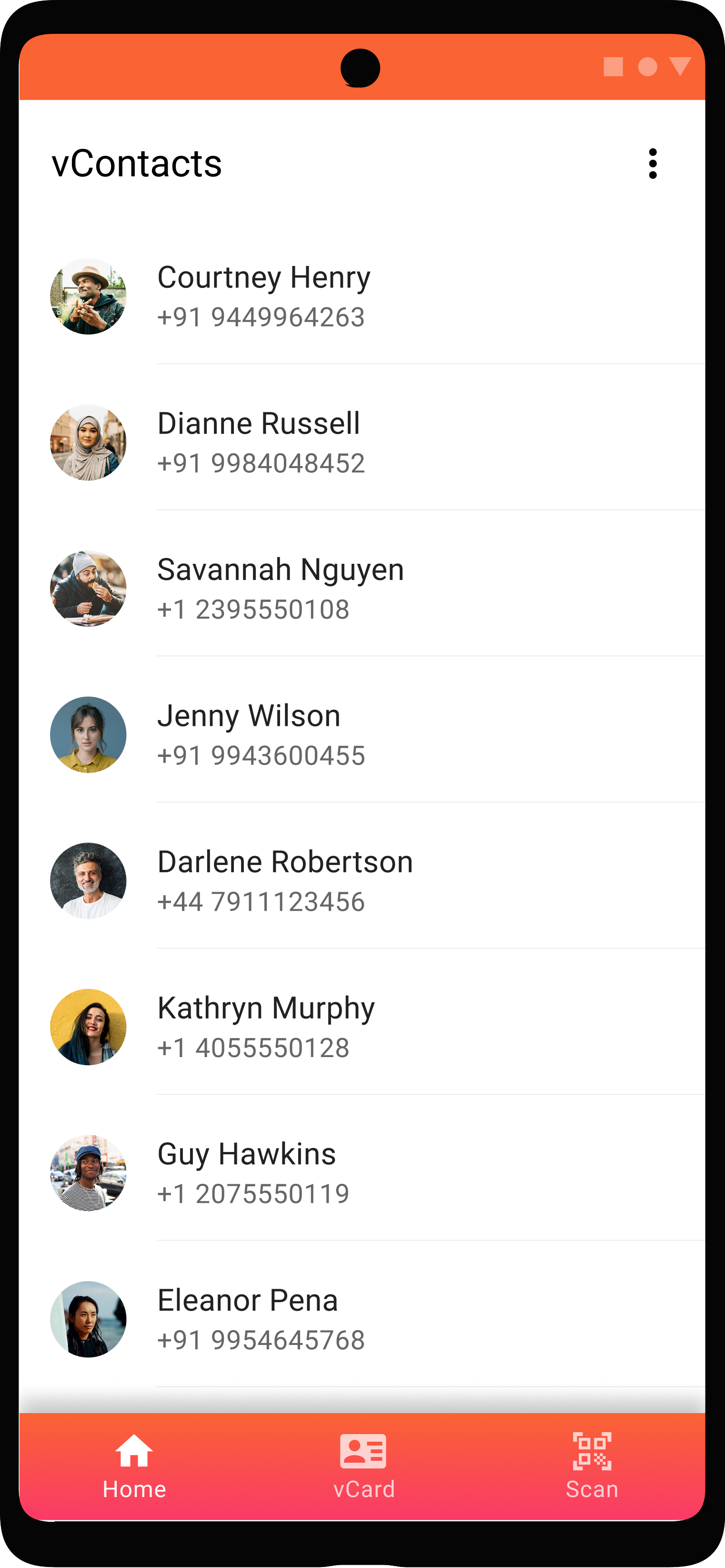This screenshot has width=725, height=1568.
Task: View Eleanor Pena's contact details
Action: pyautogui.click(x=362, y=1319)
